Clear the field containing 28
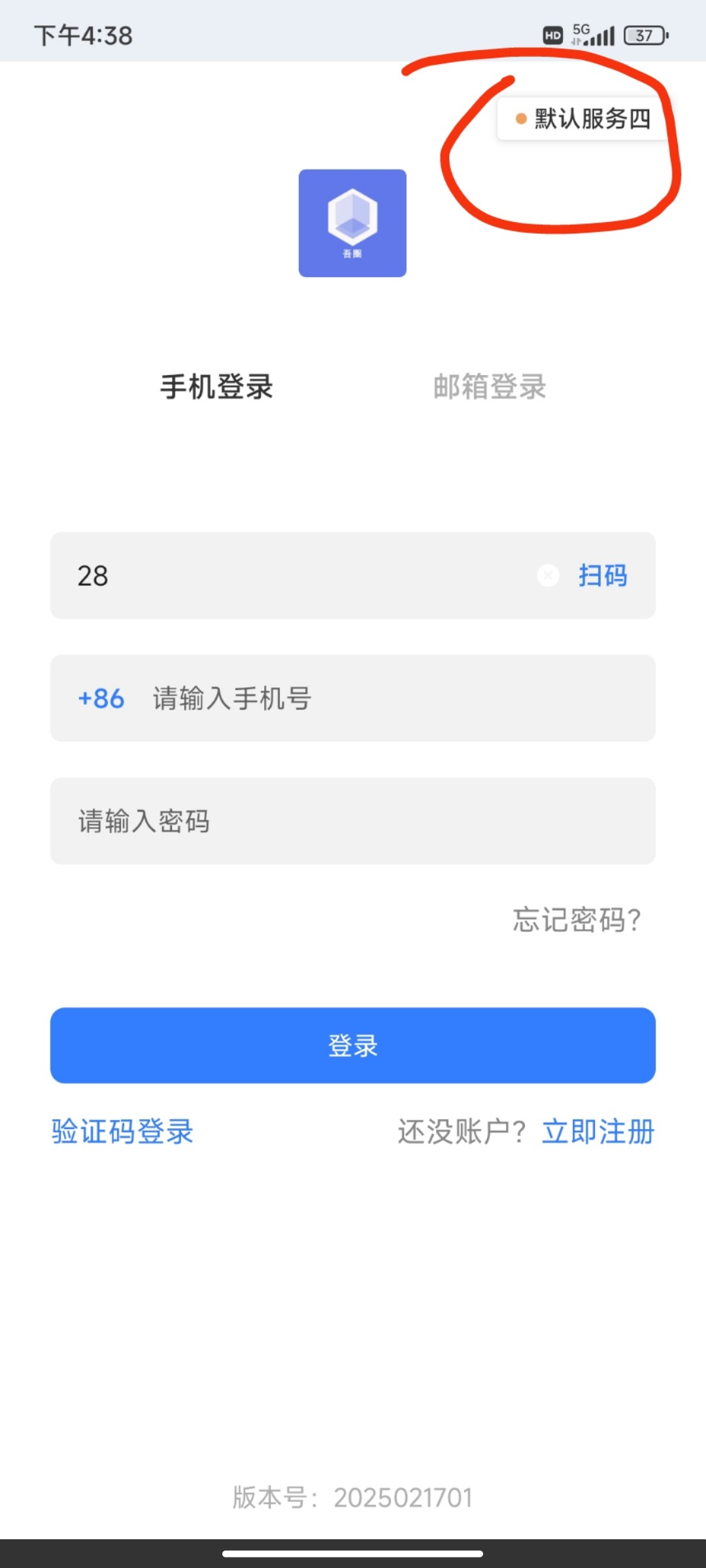Screen dimensions: 706x1568 point(548,576)
